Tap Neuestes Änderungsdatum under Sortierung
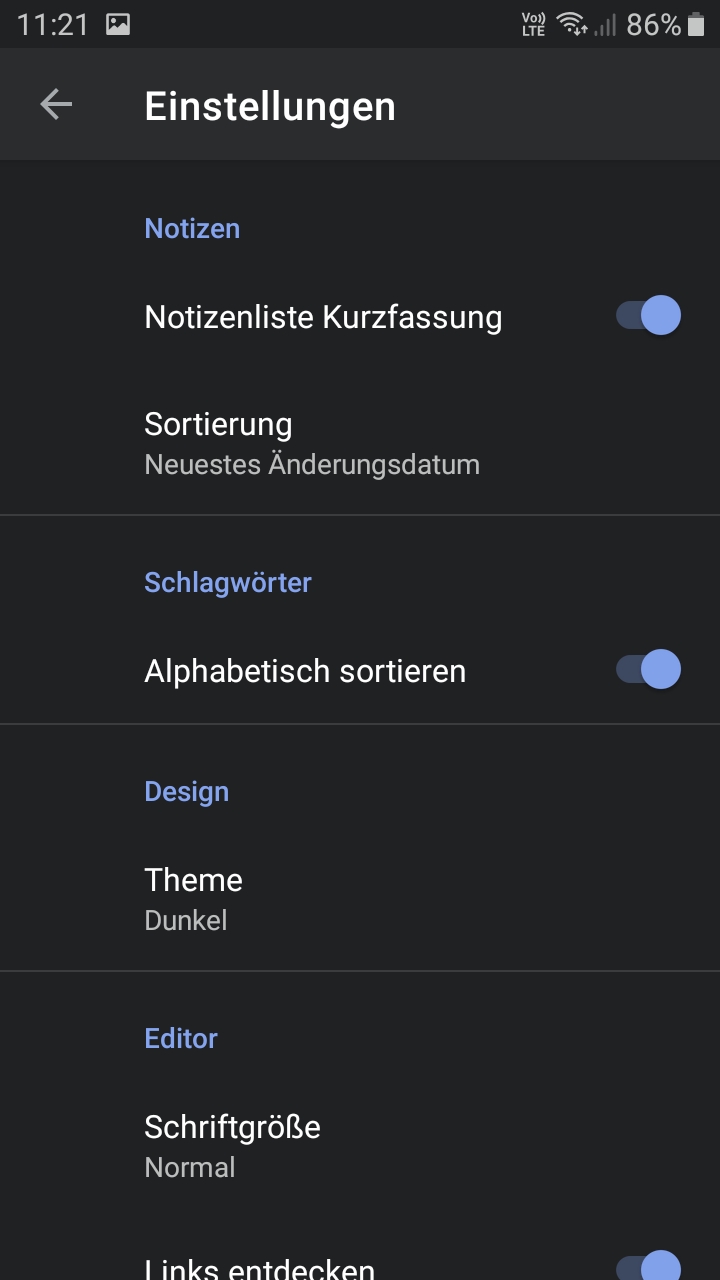 (312, 464)
